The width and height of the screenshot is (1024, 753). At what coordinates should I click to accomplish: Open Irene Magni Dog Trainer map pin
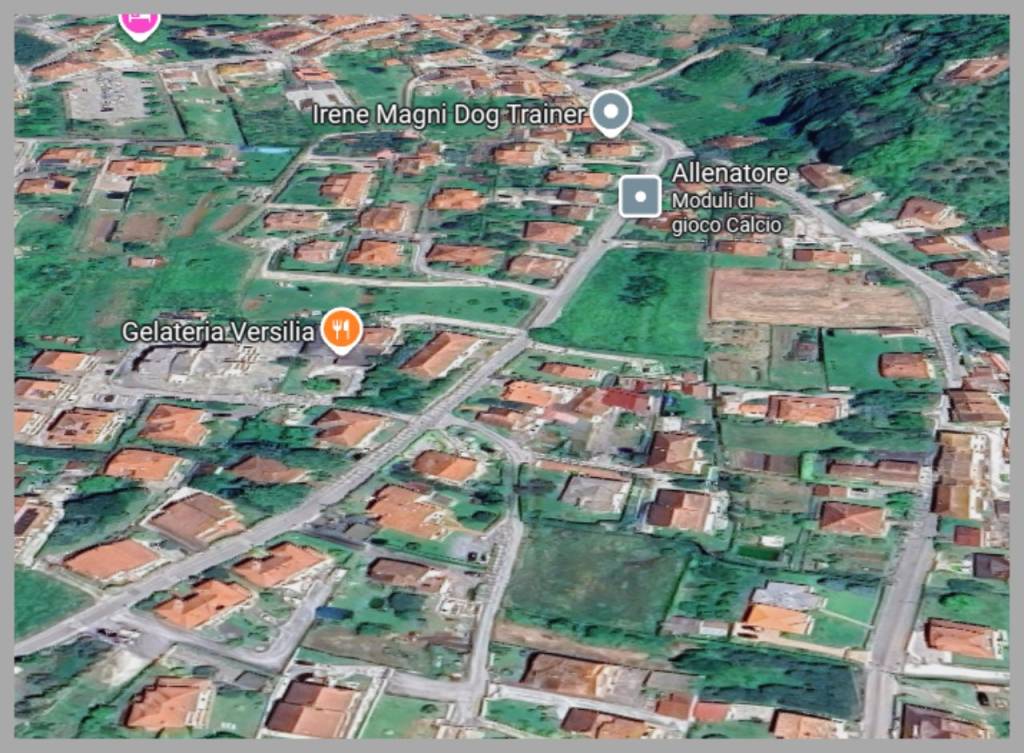610,112
